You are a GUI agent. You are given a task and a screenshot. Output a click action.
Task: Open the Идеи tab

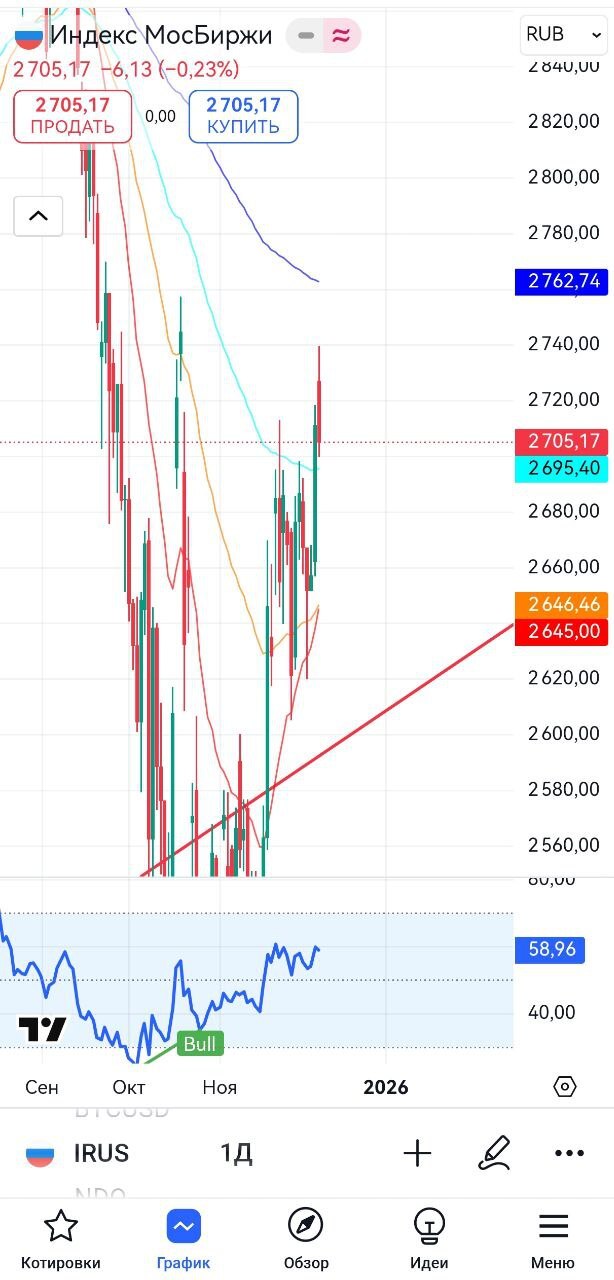pyautogui.click(x=429, y=1238)
